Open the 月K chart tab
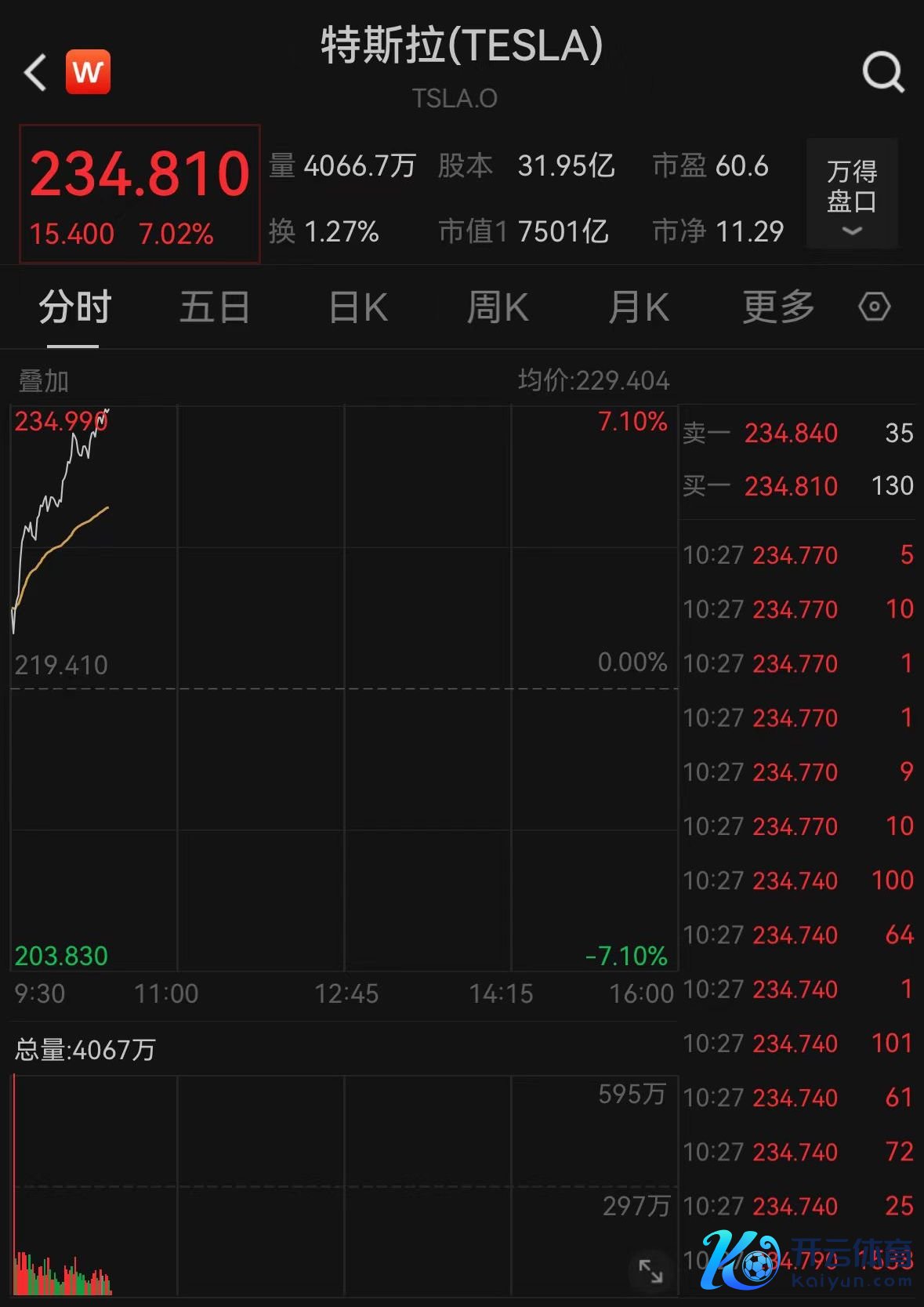Image resolution: width=924 pixels, height=1307 pixels. point(639,307)
